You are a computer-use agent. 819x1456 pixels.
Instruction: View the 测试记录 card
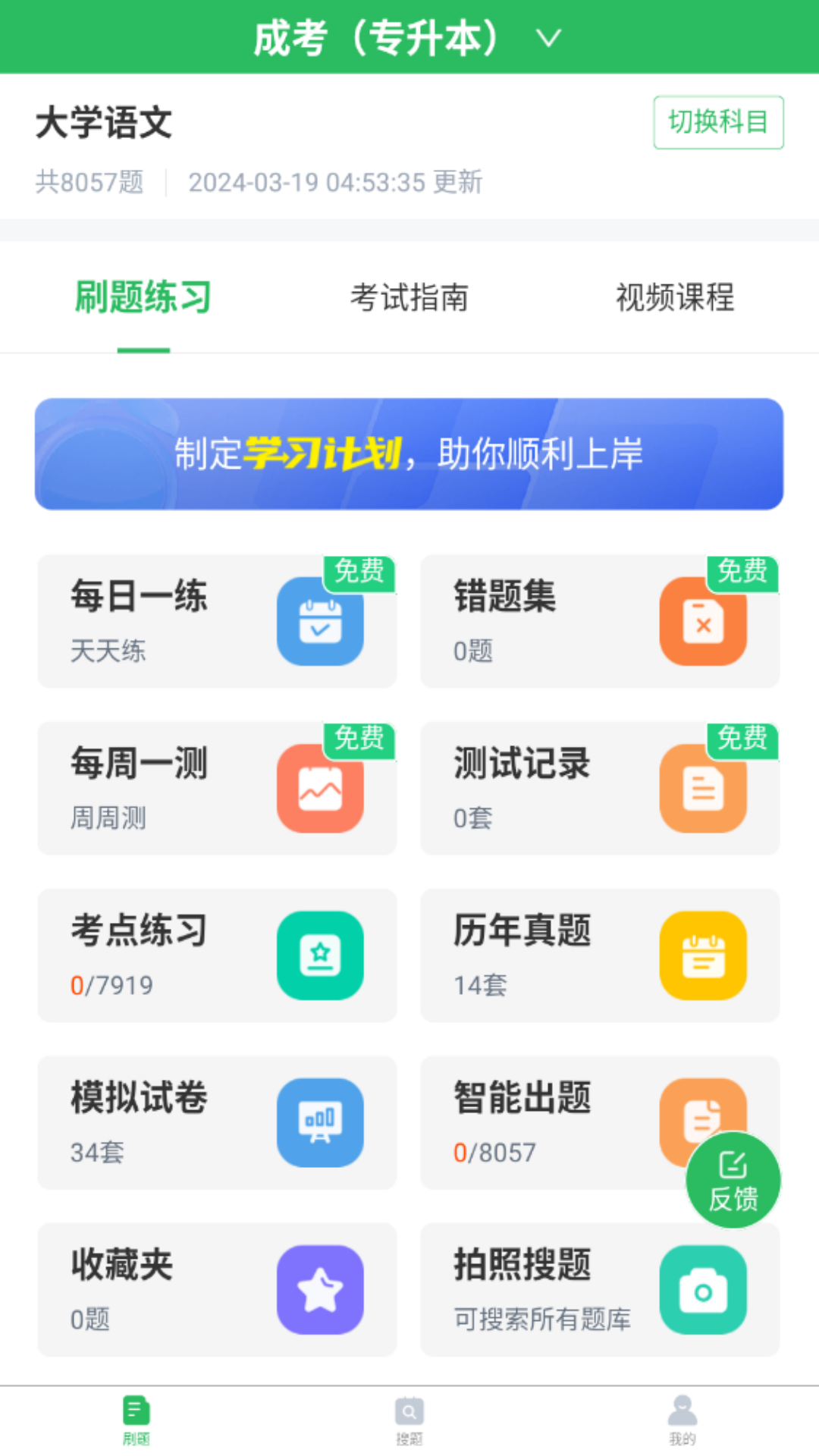pyautogui.click(x=599, y=788)
